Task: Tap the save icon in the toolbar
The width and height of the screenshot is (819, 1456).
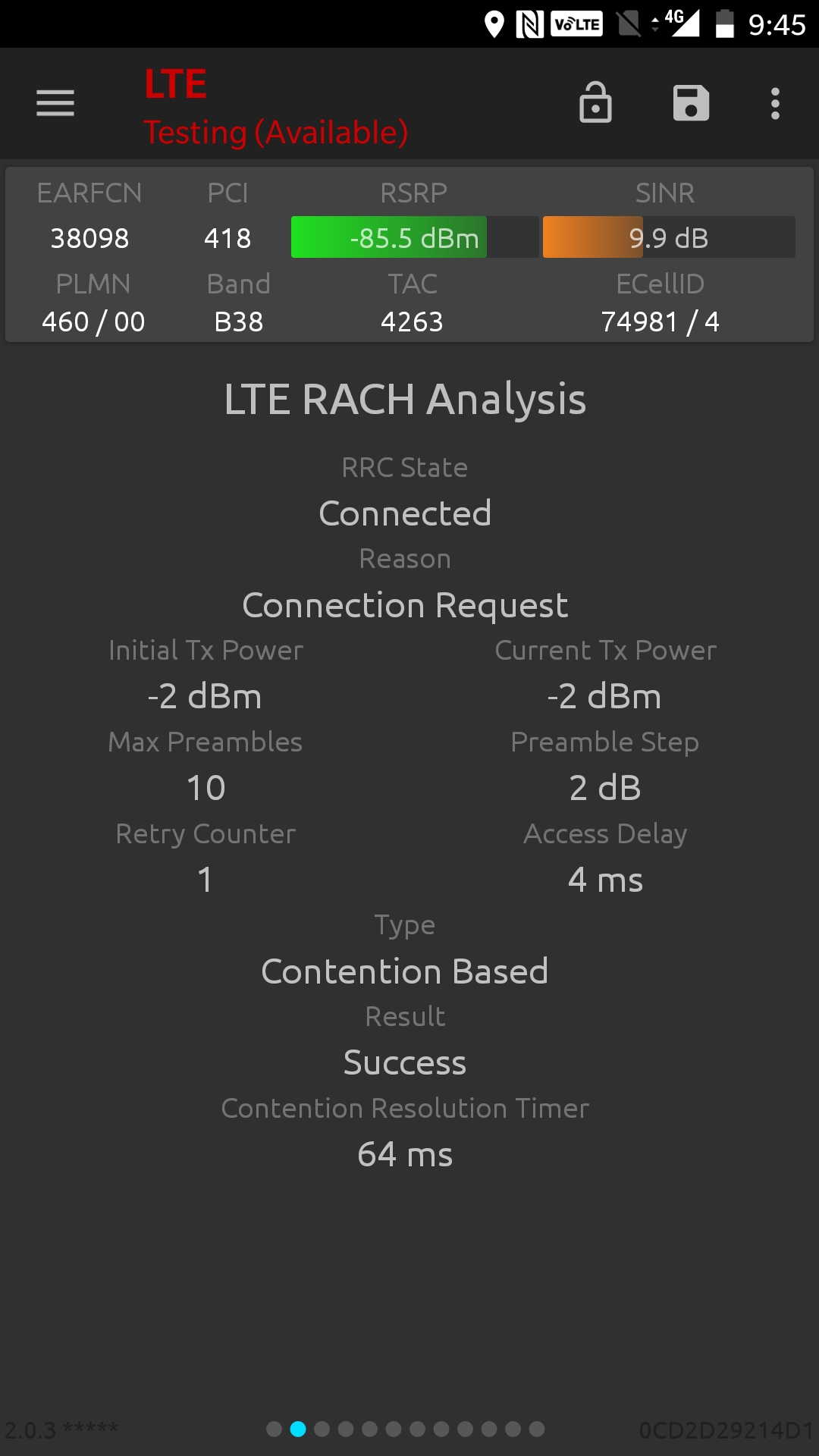Action: click(x=691, y=103)
